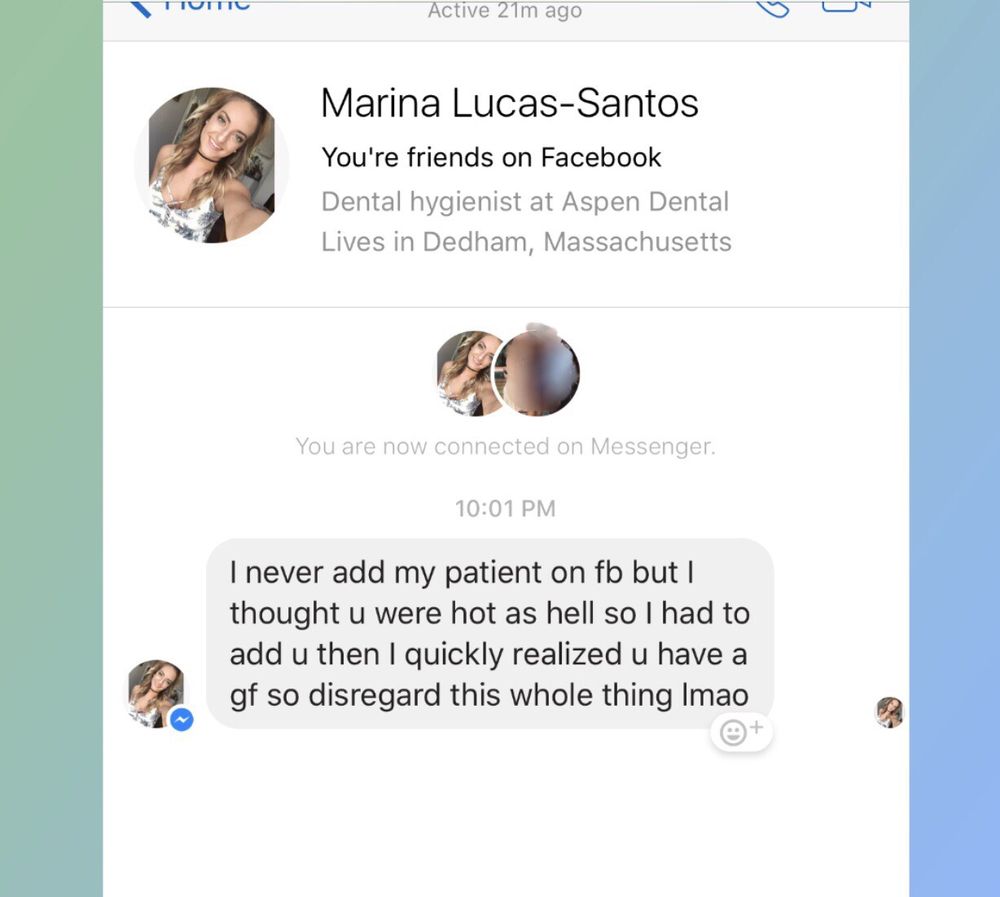Go back to Home chat list
Image resolution: width=1000 pixels, height=897 pixels.
coord(190,6)
